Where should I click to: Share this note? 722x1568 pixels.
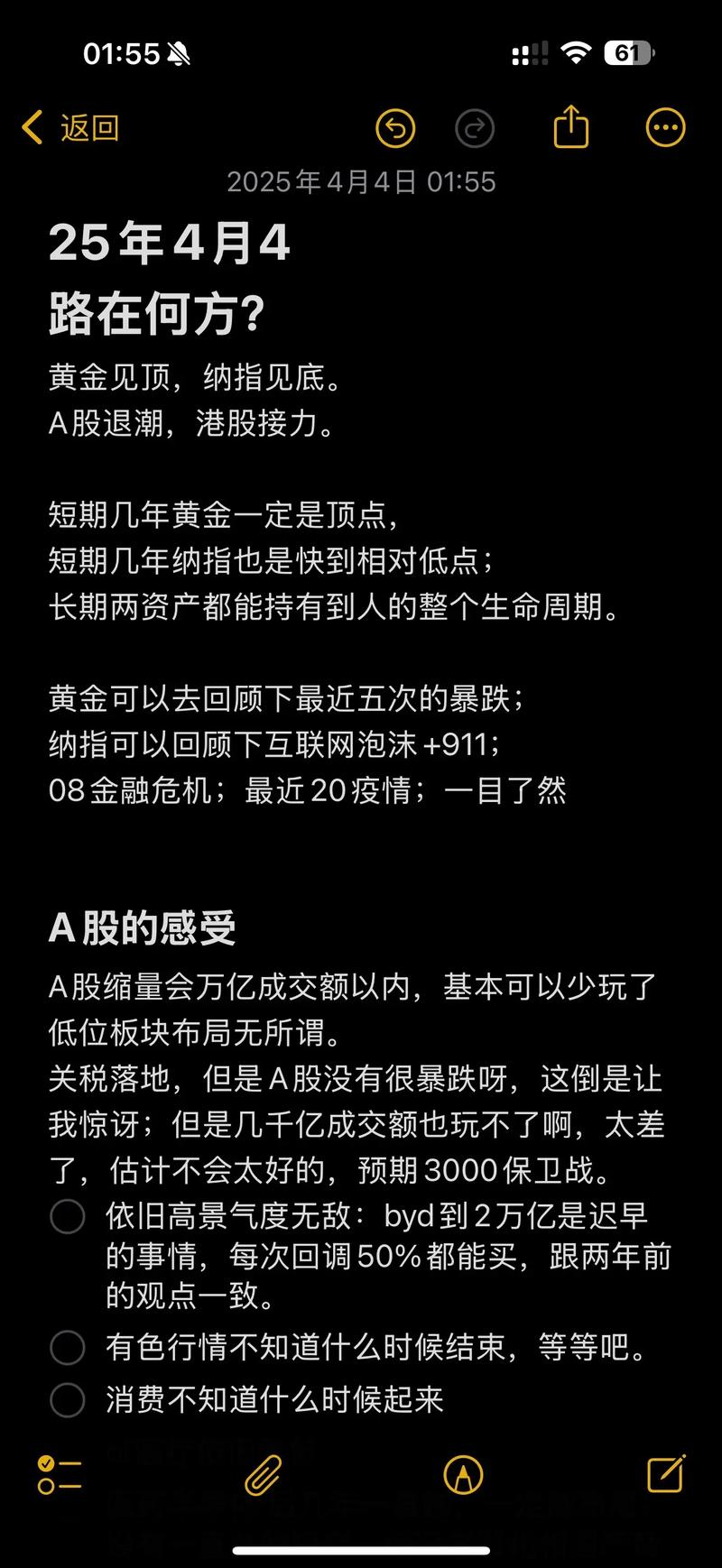570,126
